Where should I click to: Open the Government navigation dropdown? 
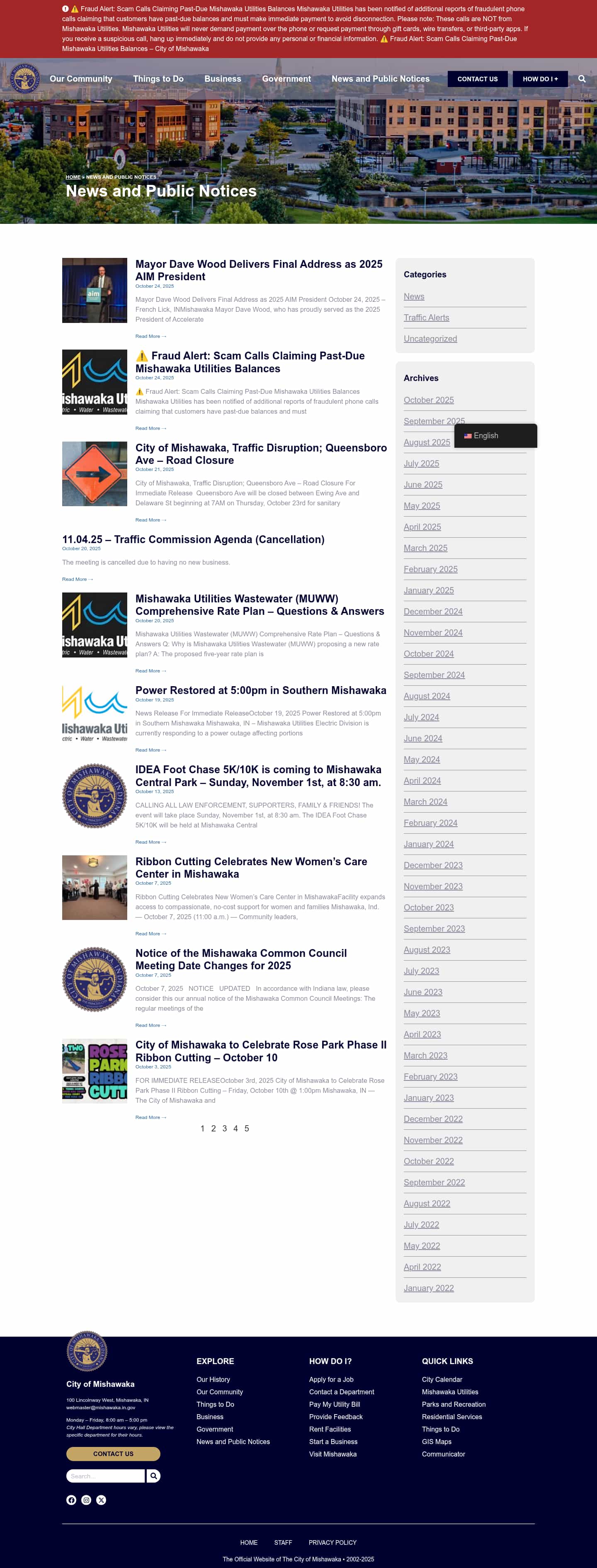286,78
